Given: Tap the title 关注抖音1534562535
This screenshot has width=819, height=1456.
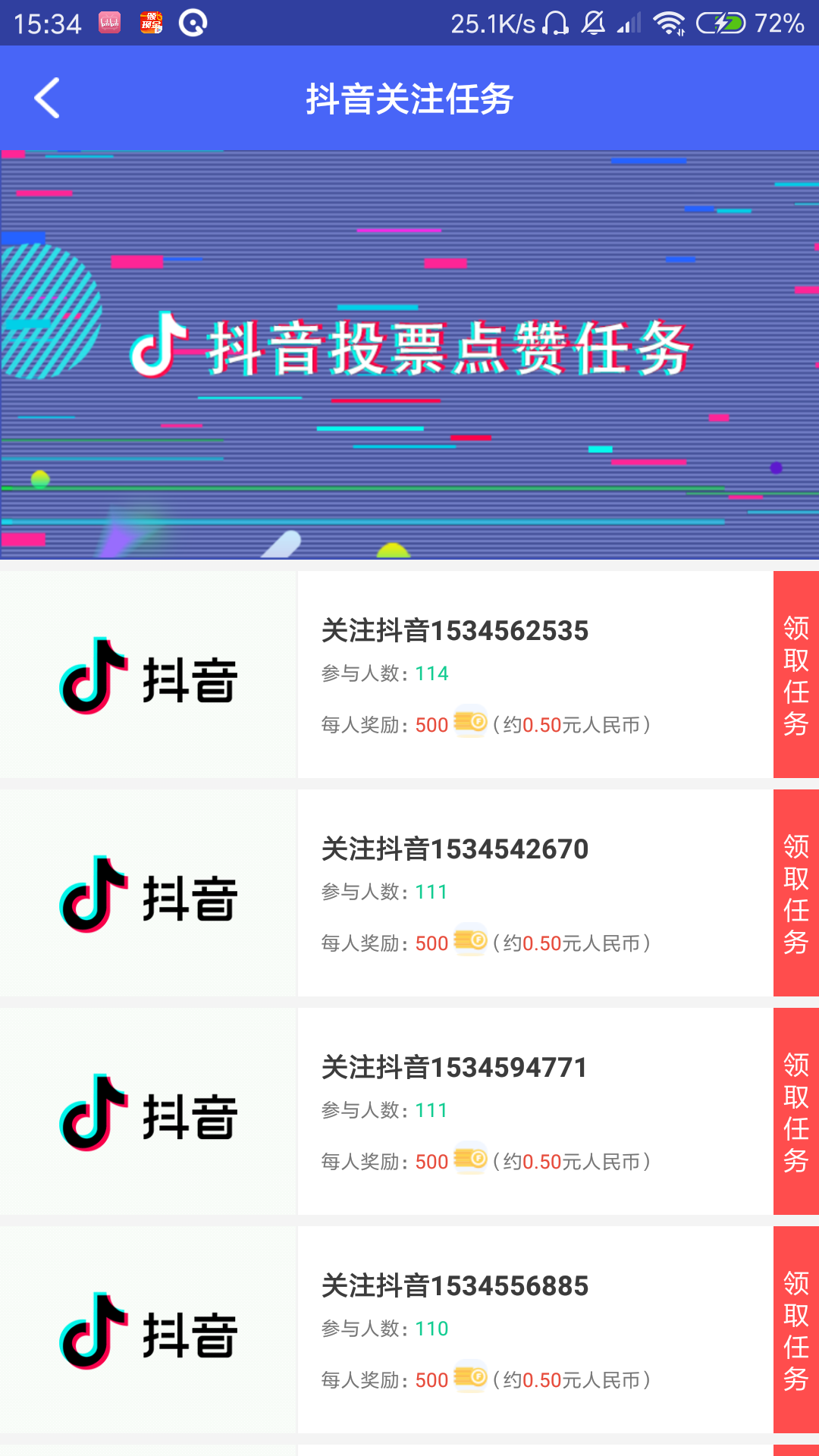Looking at the screenshot, I should coord(455,629).
